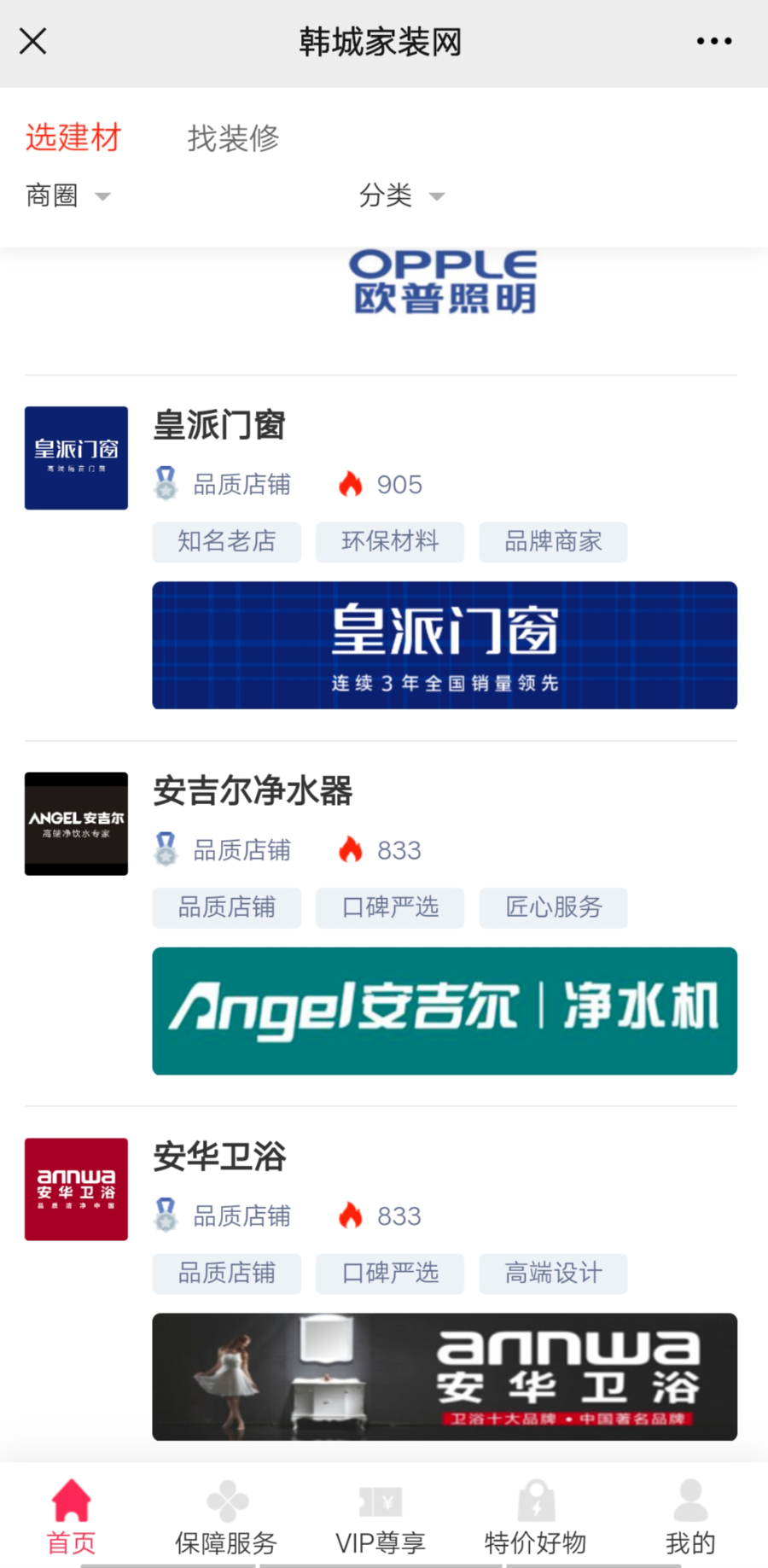Image resolution: width=768 pixels, height=1568 pixels.
Task: Open the OPPLE 欧普照明 banner
Action: pos(444,283)
